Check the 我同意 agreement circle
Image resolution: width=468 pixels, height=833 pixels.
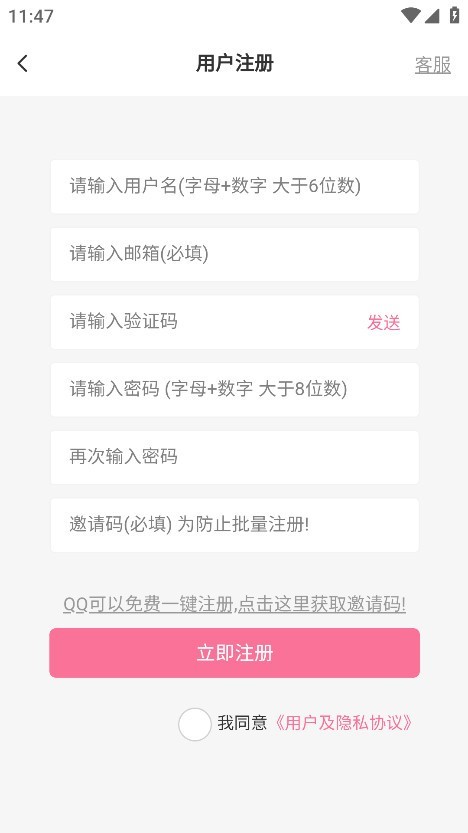(194, 724)
